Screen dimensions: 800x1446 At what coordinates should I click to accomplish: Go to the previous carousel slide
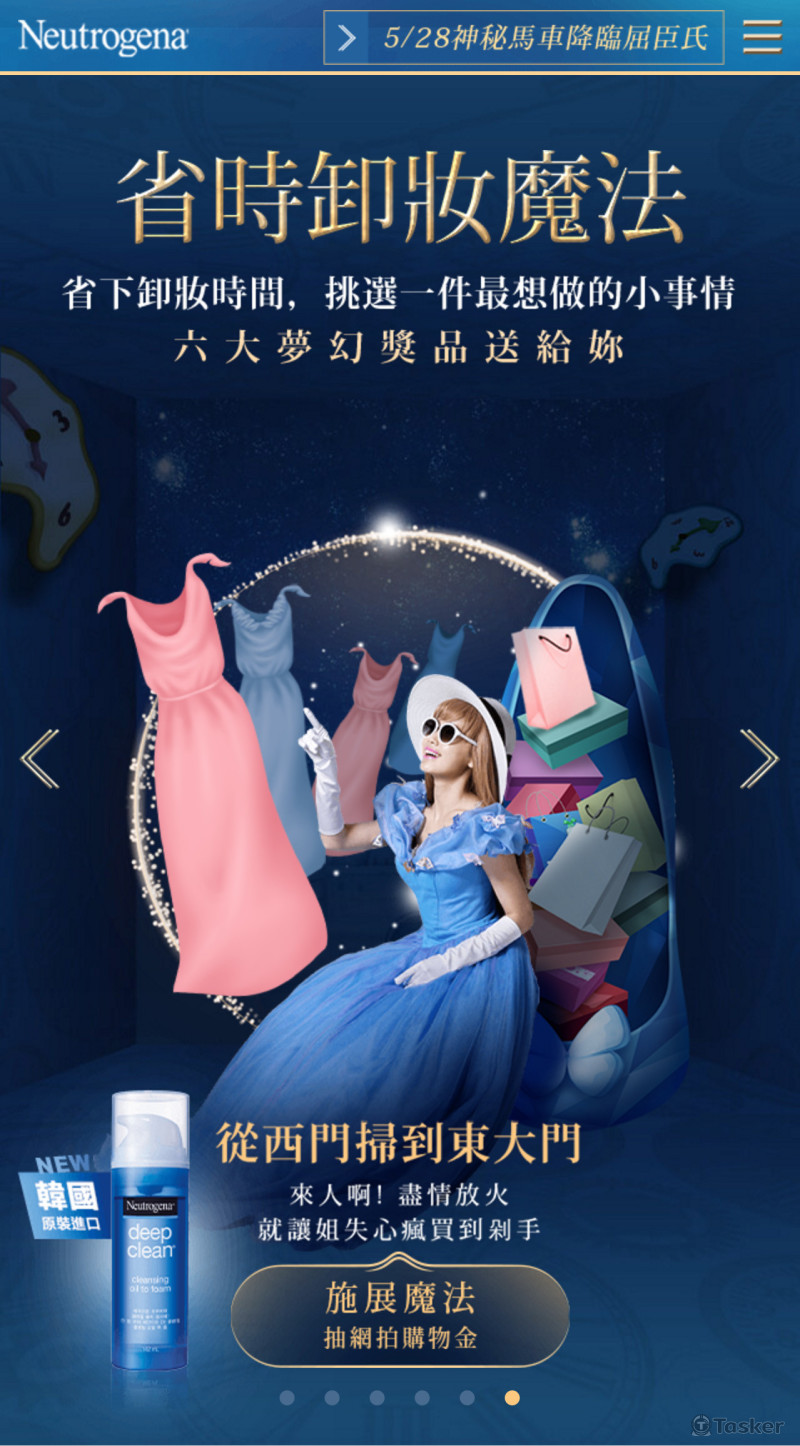40,759
